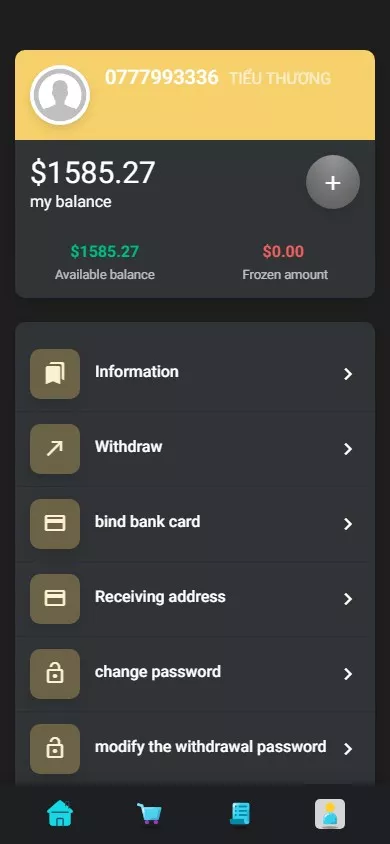The image size is (390, 844).
Task: Switch to the shopping cart tab
Action: pos(150,813)
